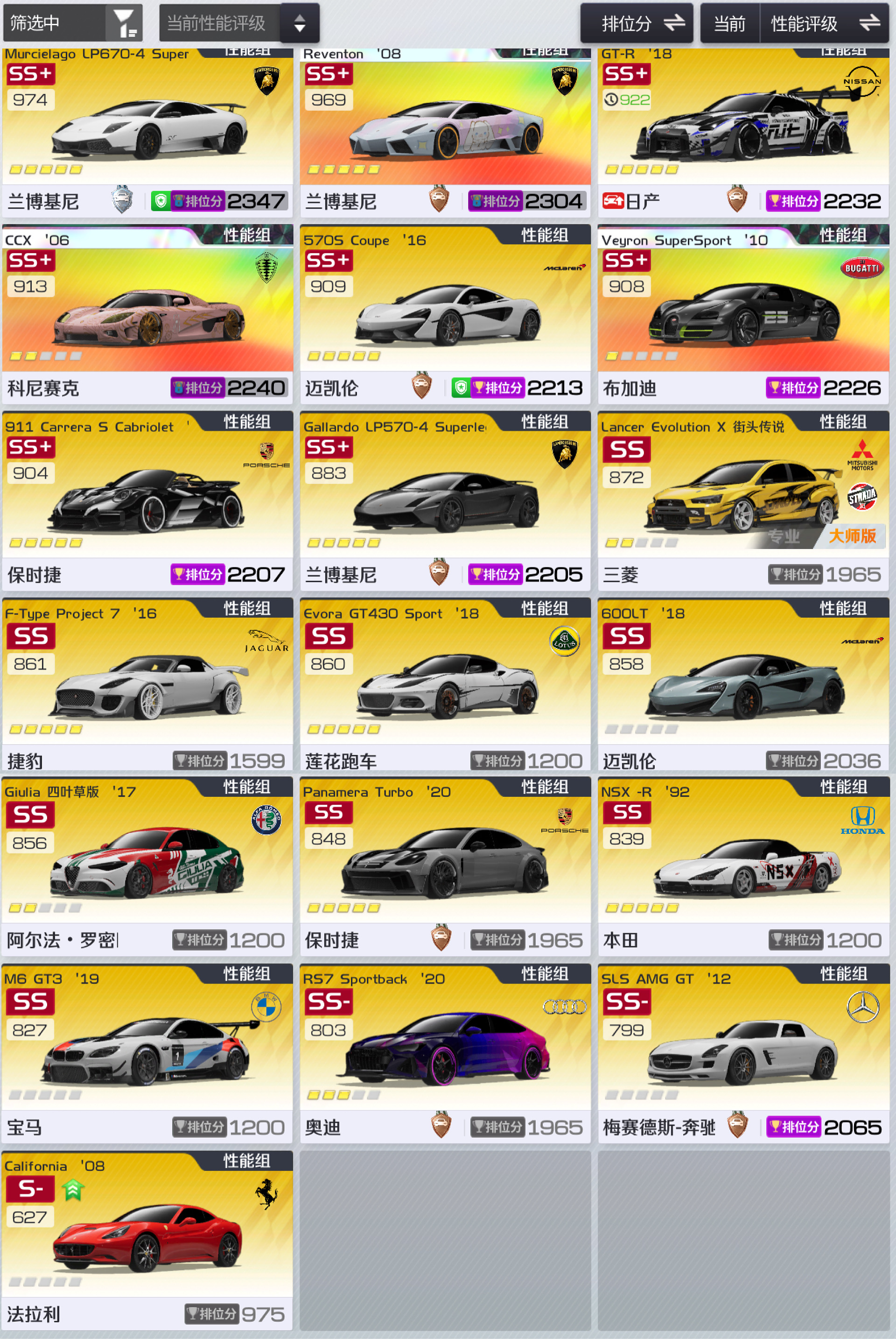Expand the 当前性能评级 sort dropdown

(239, 23)
